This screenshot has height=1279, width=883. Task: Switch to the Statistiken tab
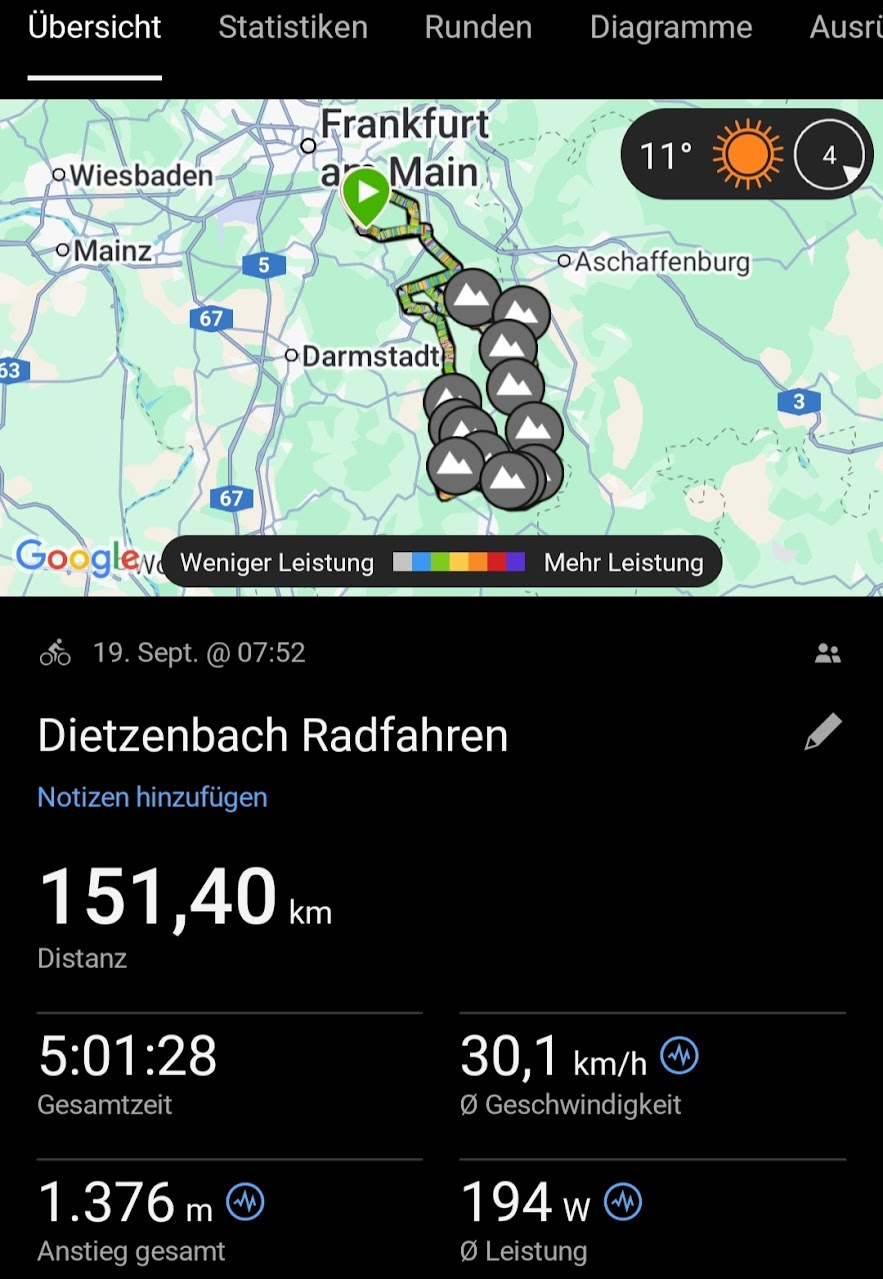pos(293,28)
